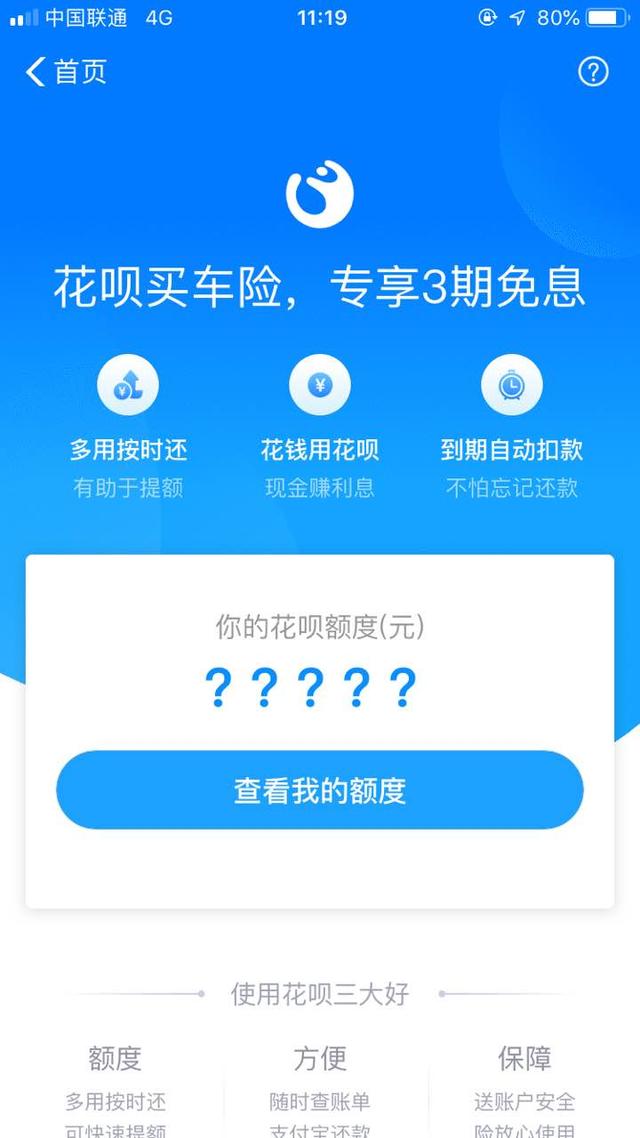Go back to 首页
This screenshot has height=1138, width=640.
pyautogui.click(x=64, y=72)
